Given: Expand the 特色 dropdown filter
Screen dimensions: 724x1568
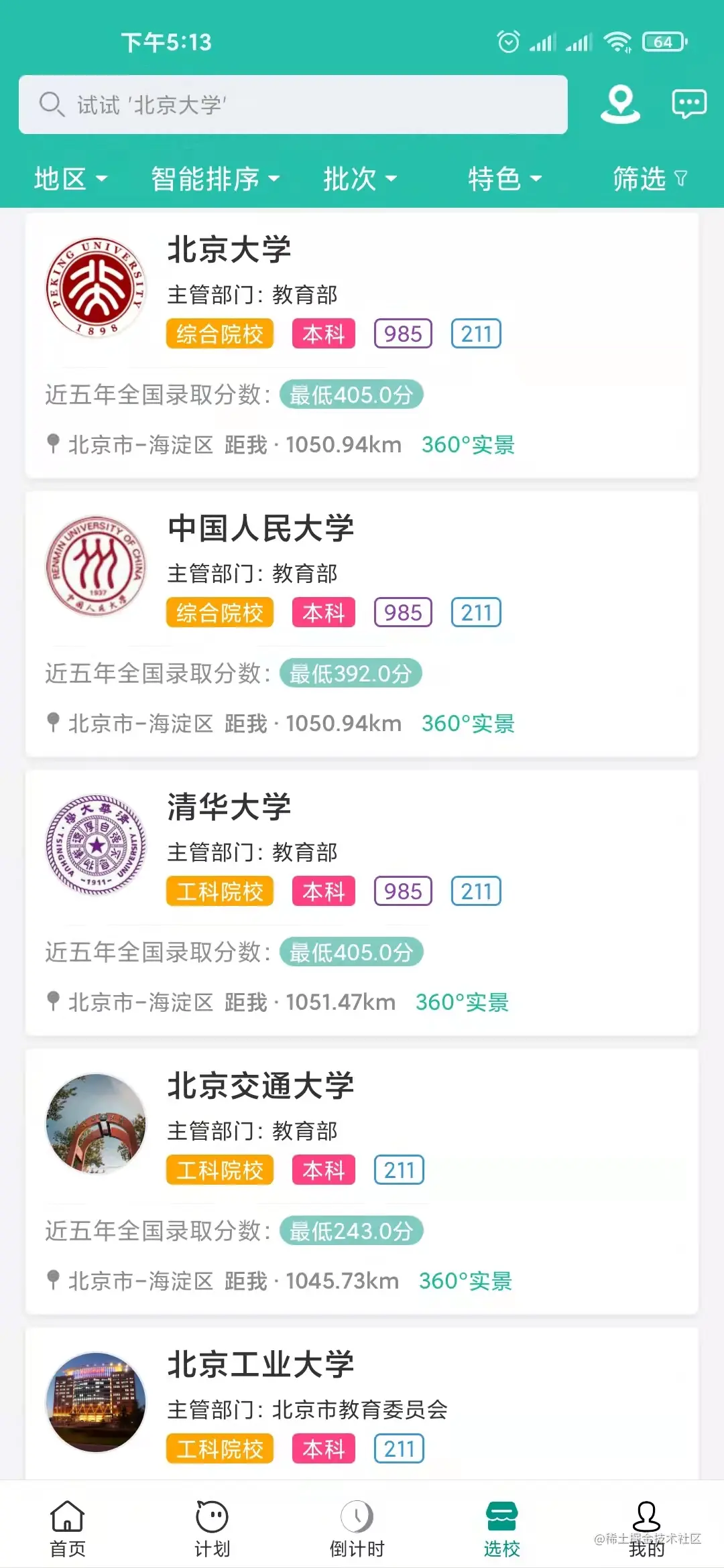Looking at the screenshot, I should [x=504, y=179].
